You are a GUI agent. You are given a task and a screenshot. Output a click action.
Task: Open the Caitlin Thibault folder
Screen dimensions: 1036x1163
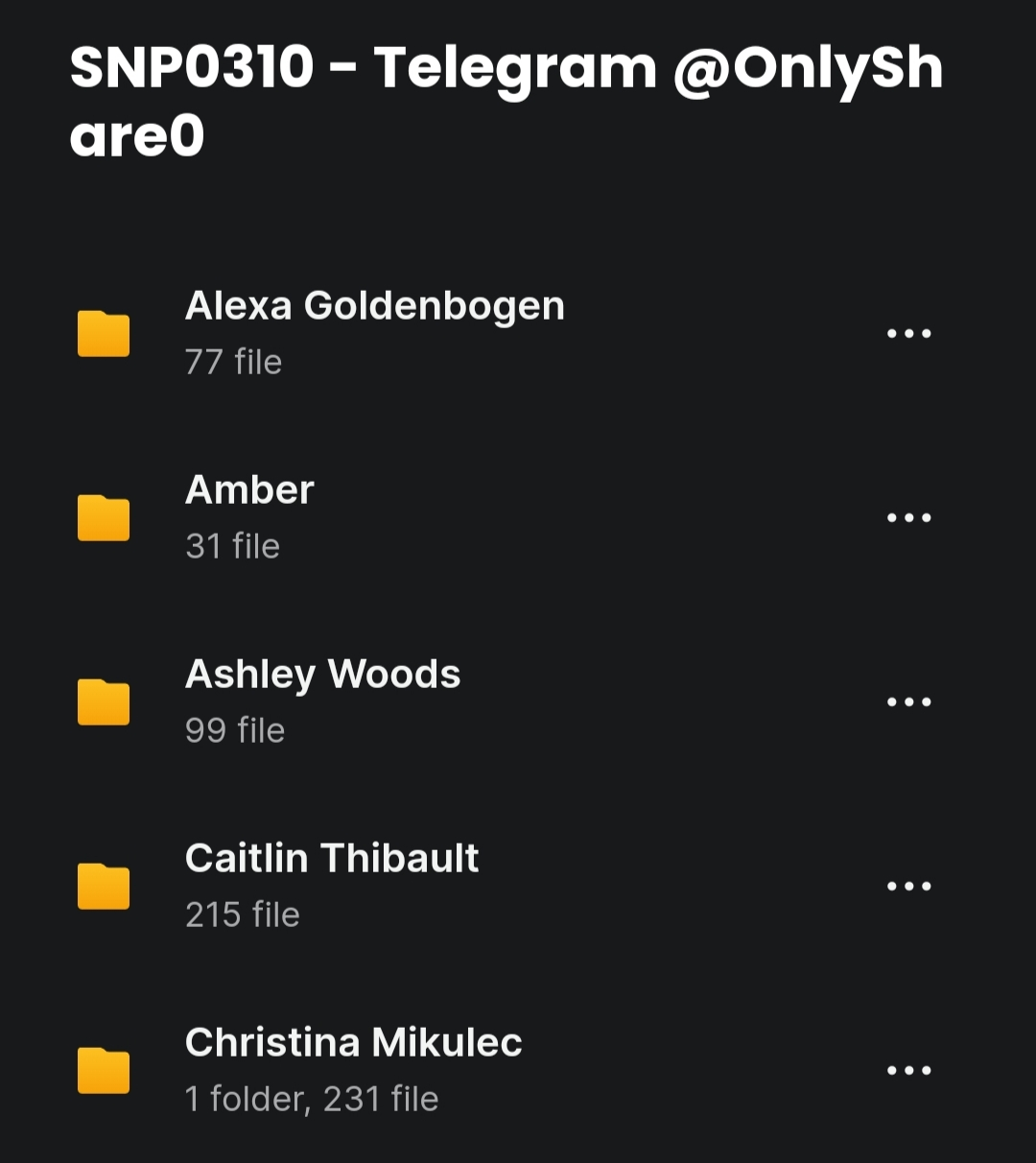(x=332, y=885)
